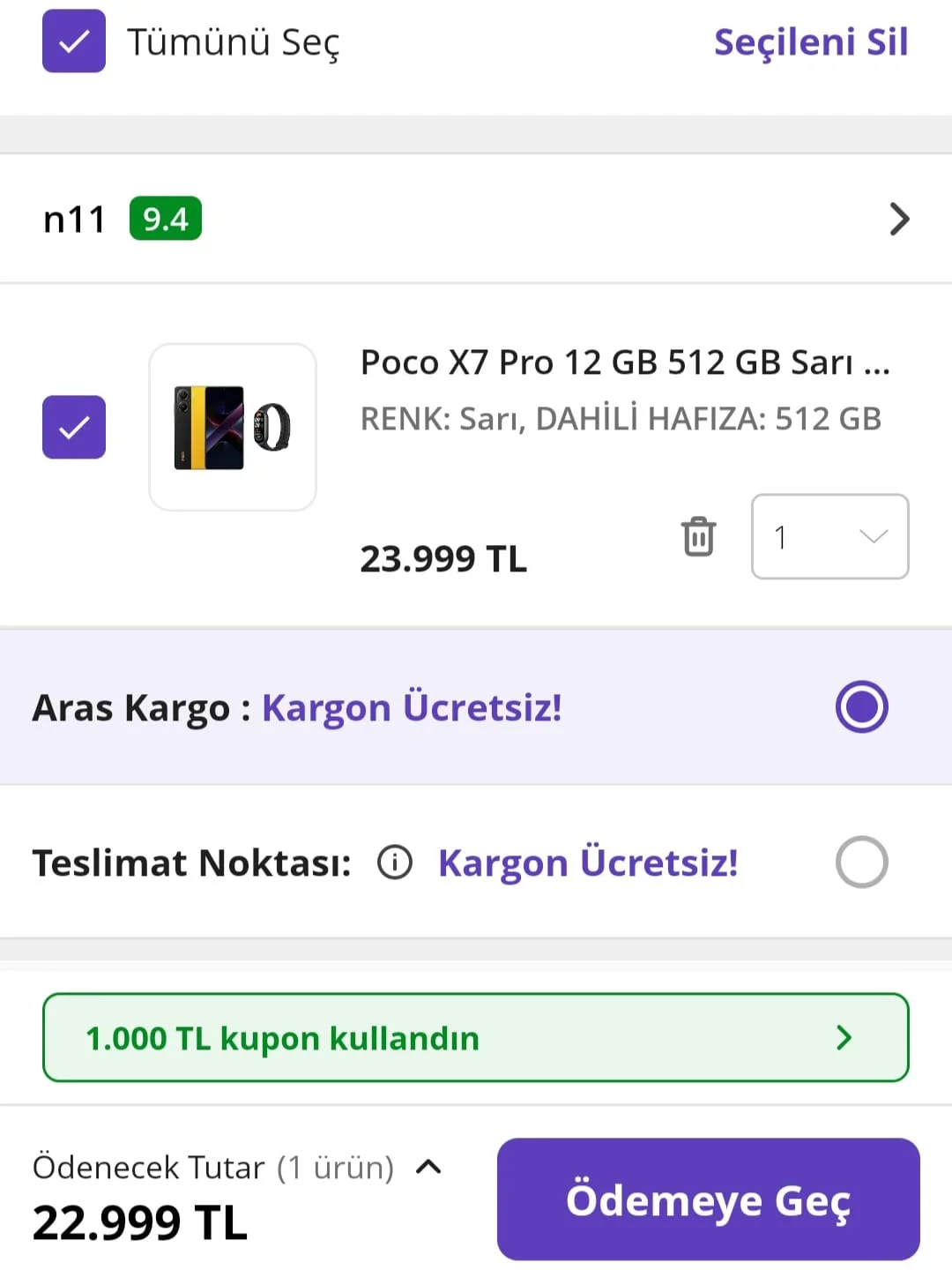Open the quantity dropdown showing 1
Viewport: 952px width, 1270px height.
(829, 536)
